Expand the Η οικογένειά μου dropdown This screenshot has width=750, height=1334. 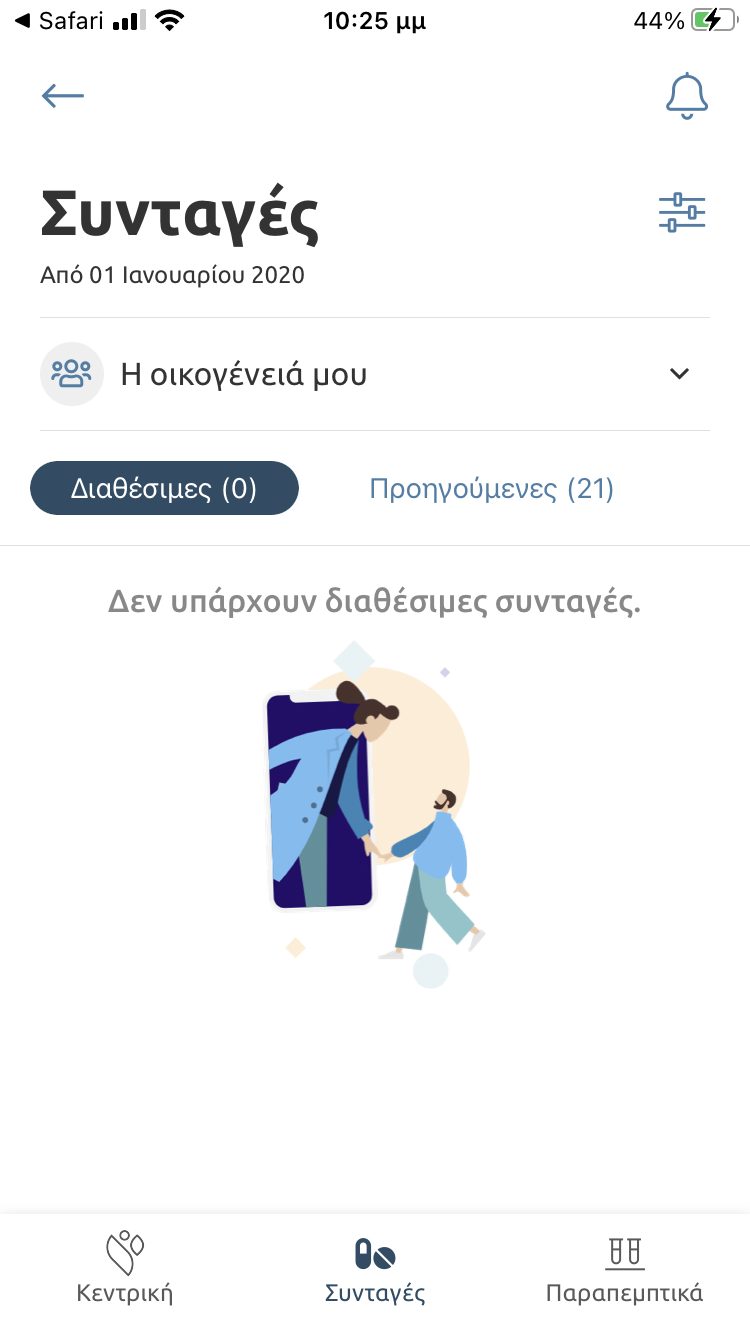[x=679, y=374]
